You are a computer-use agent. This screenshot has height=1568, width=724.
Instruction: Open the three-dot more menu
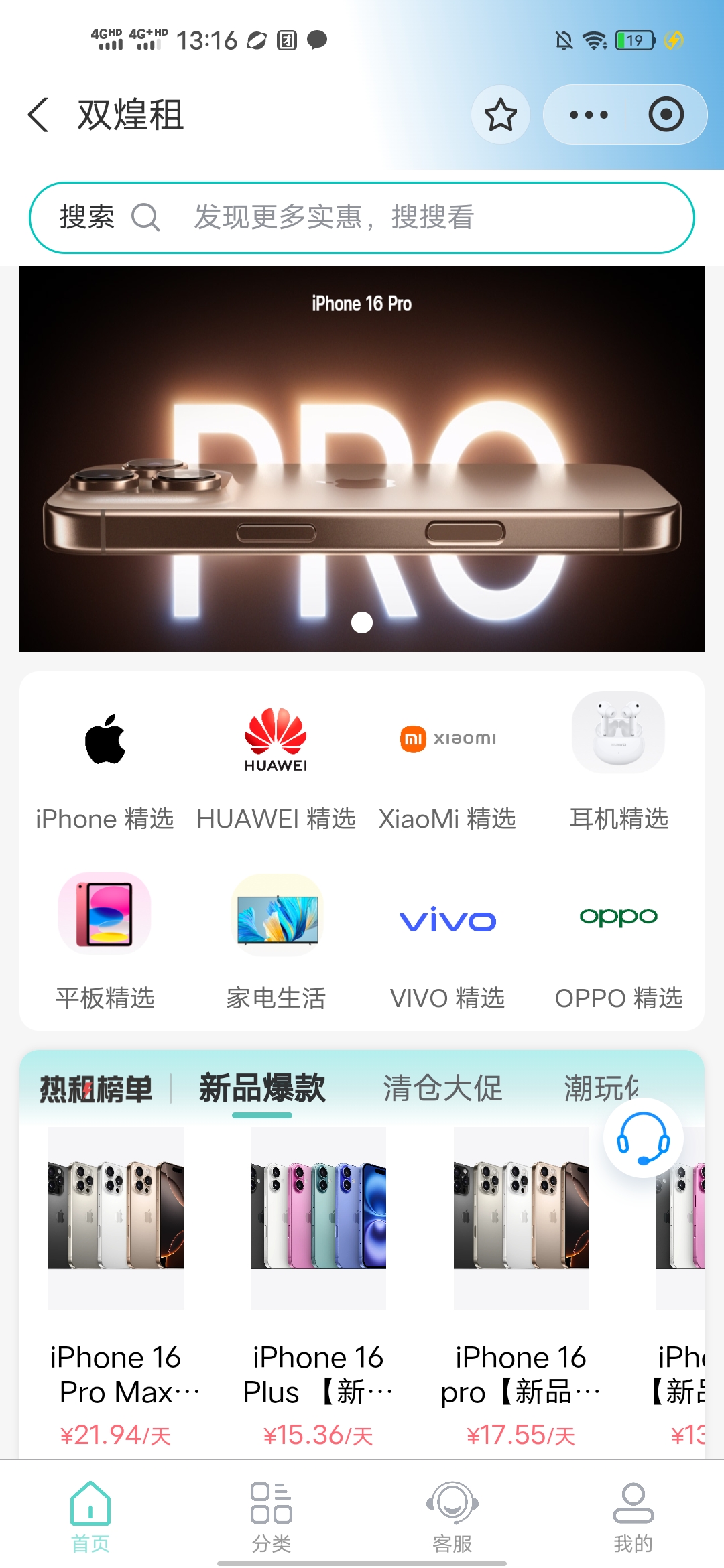click(588, 115)
